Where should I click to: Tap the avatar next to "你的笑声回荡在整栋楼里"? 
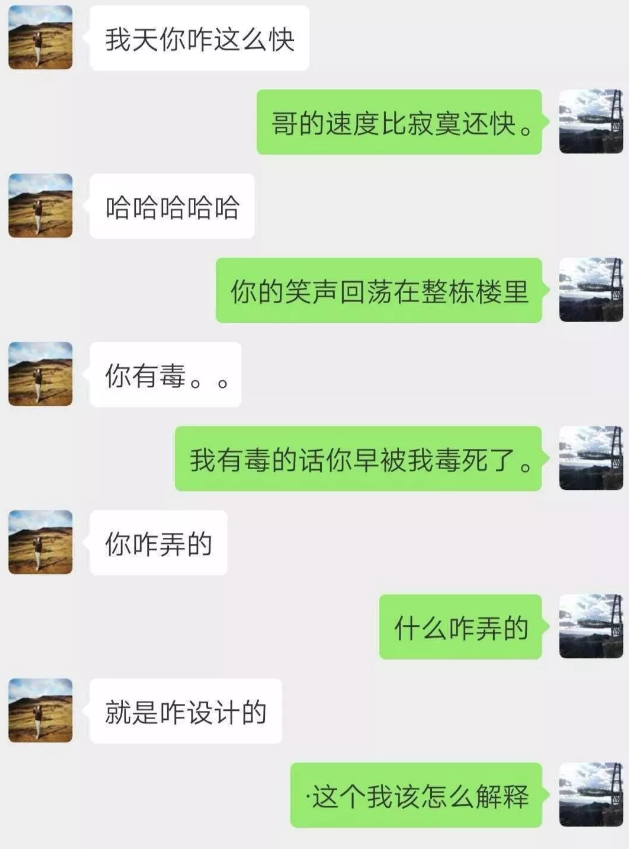[x=590, y=290]
